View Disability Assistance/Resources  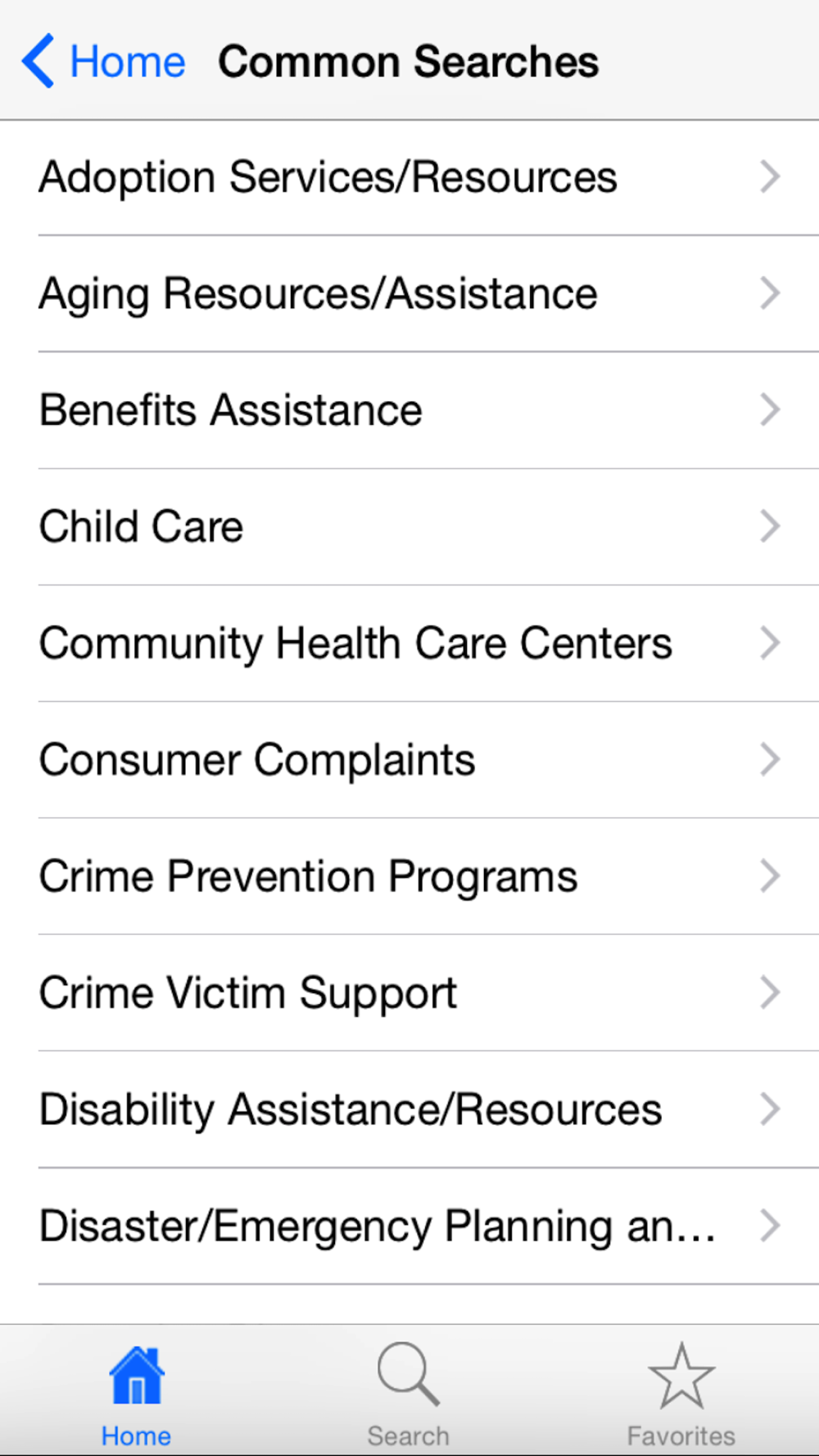pyautogui.click(x=409, y=1110)
